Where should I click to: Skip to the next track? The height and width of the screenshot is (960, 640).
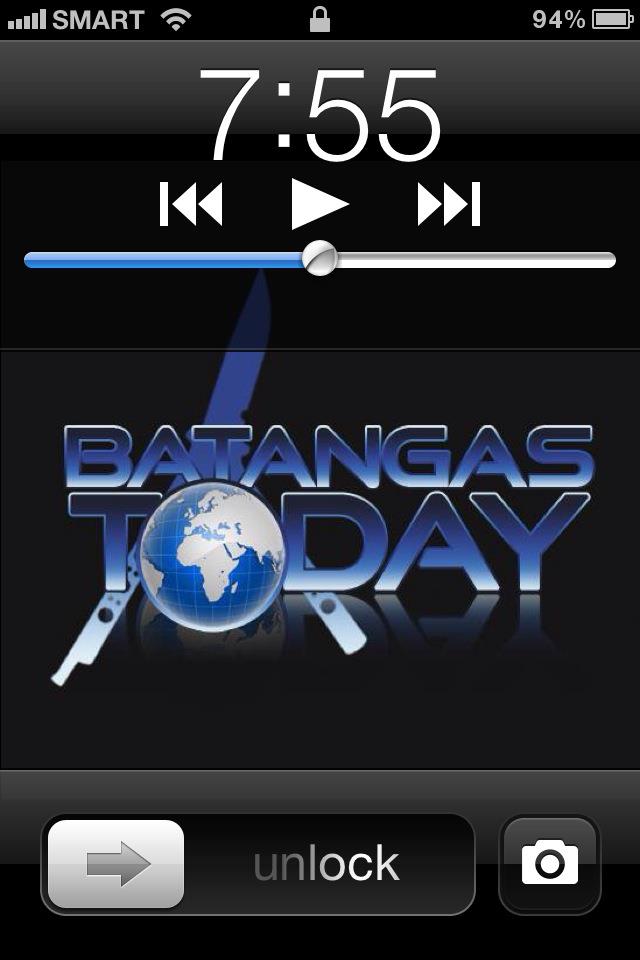click(x=449, y=205)
